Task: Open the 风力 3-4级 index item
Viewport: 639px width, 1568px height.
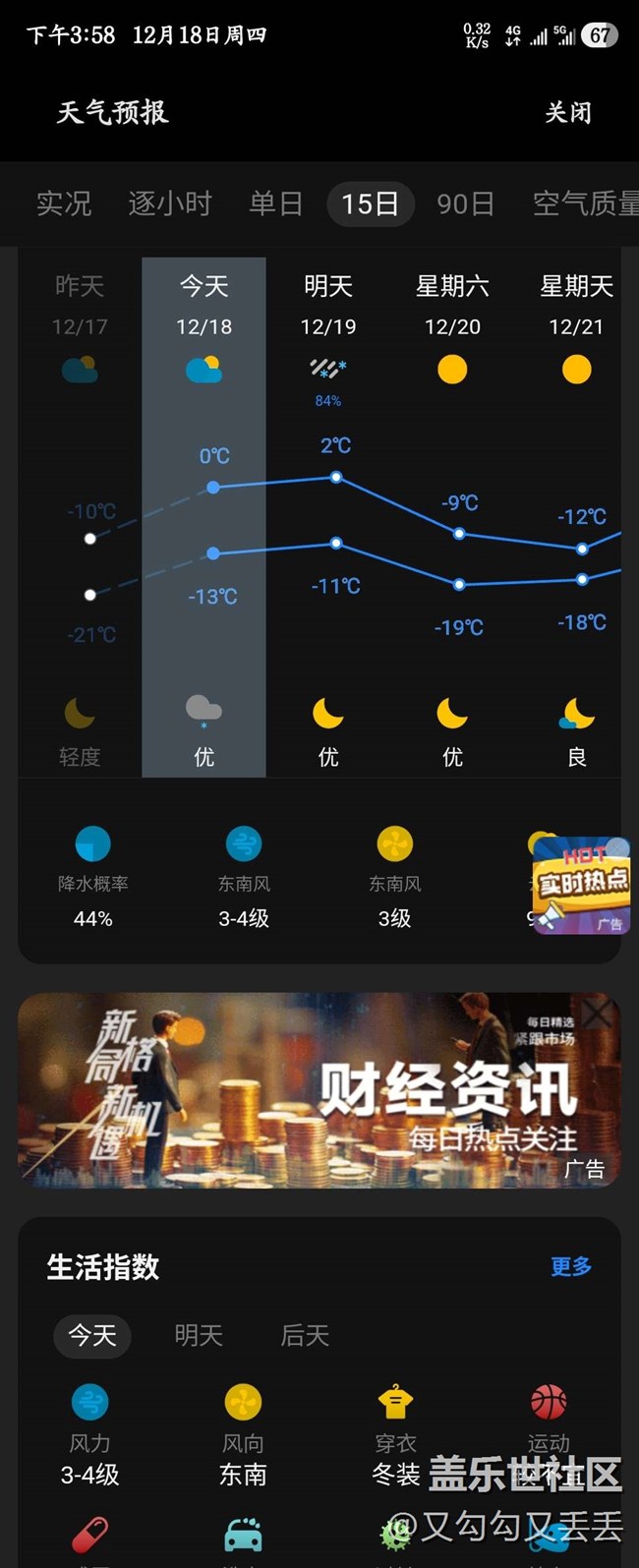Action: coord(90,1435)
